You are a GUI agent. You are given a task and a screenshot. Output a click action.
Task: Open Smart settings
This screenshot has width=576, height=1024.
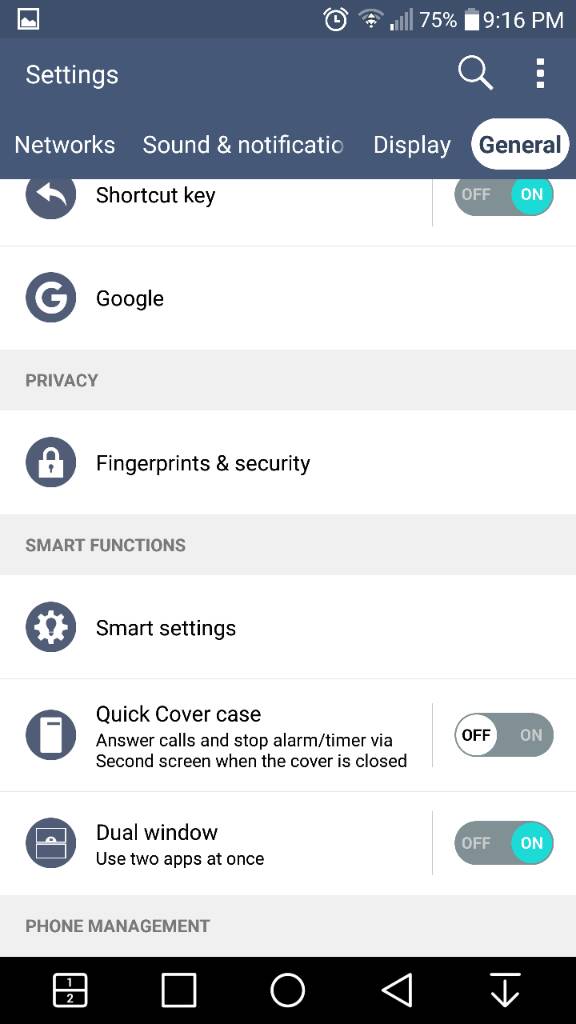pos(288,628)
